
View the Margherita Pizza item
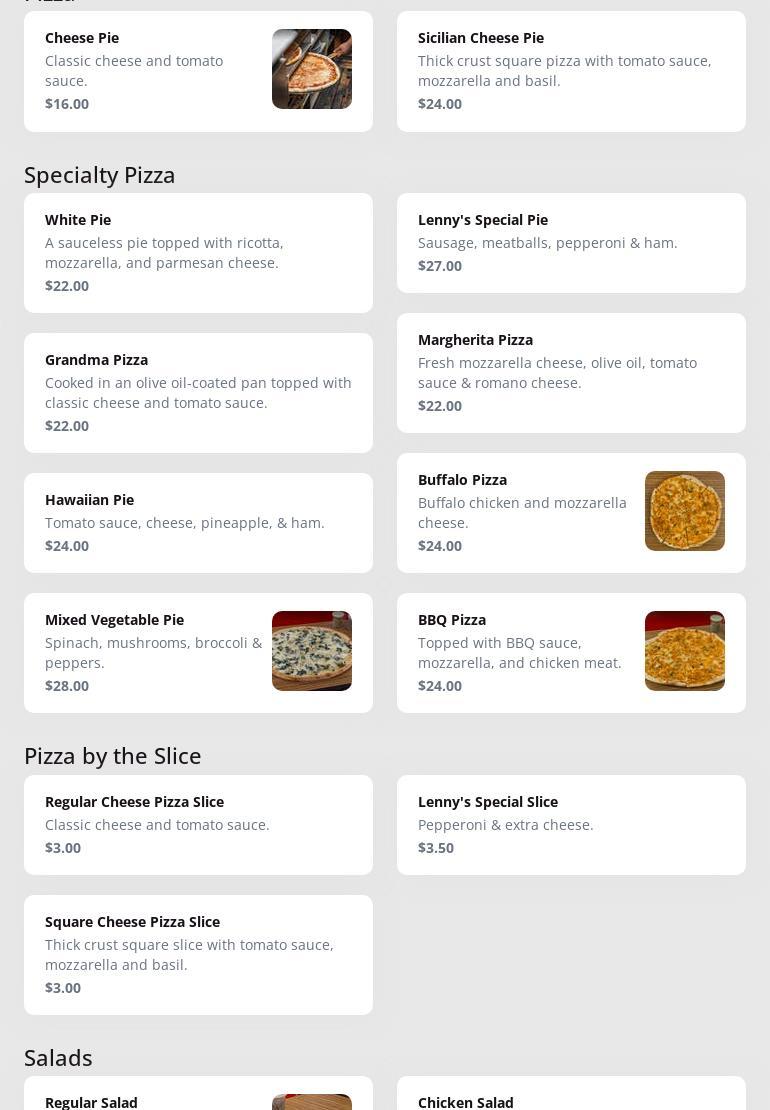[x=571, y=373]
